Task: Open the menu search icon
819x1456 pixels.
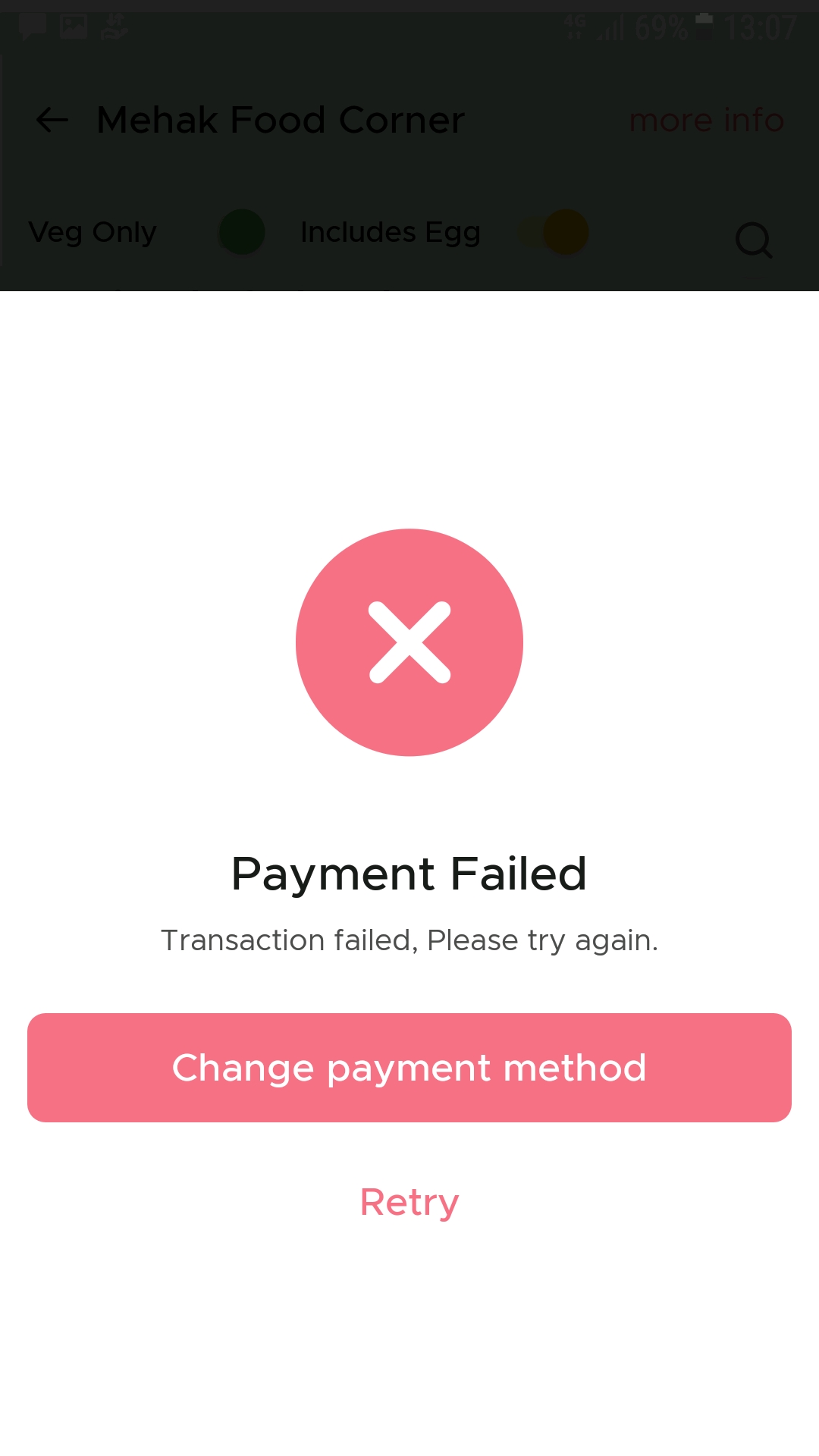Action: point(753,240)
